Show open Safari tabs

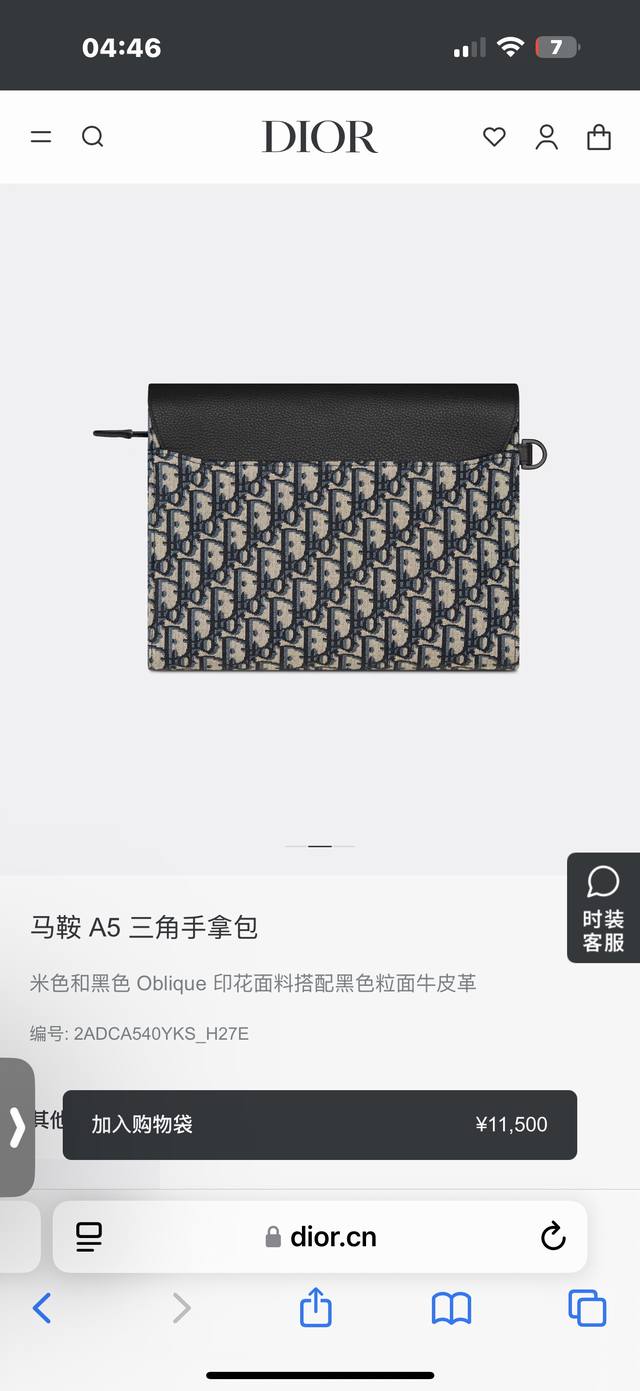coord(587,1307)
